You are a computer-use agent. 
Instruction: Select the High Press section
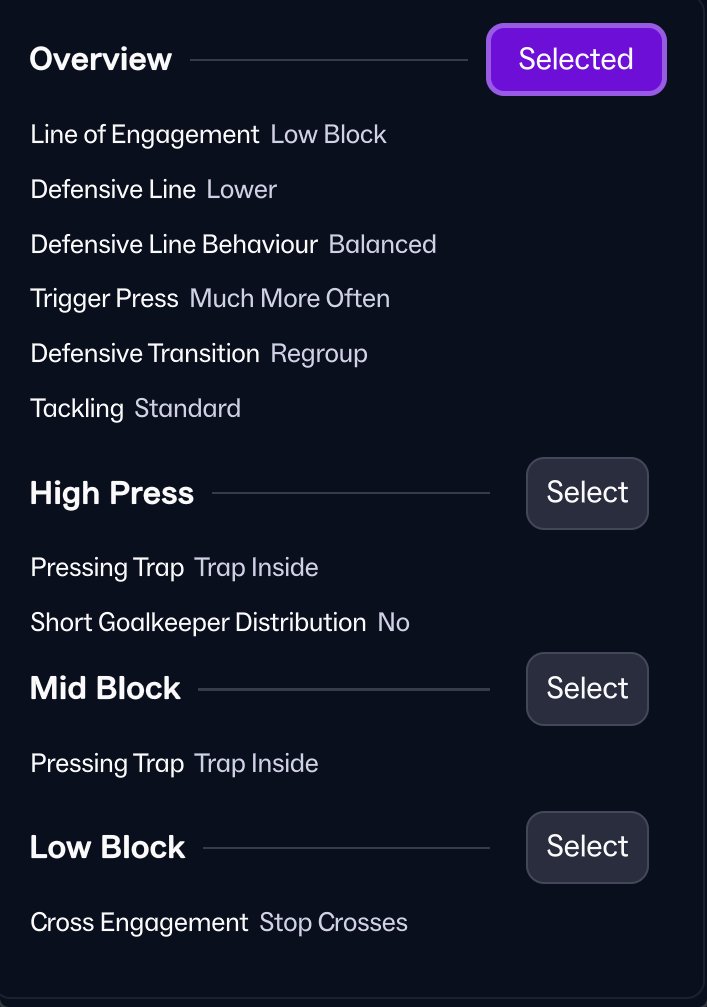click(x=587, y=493)
